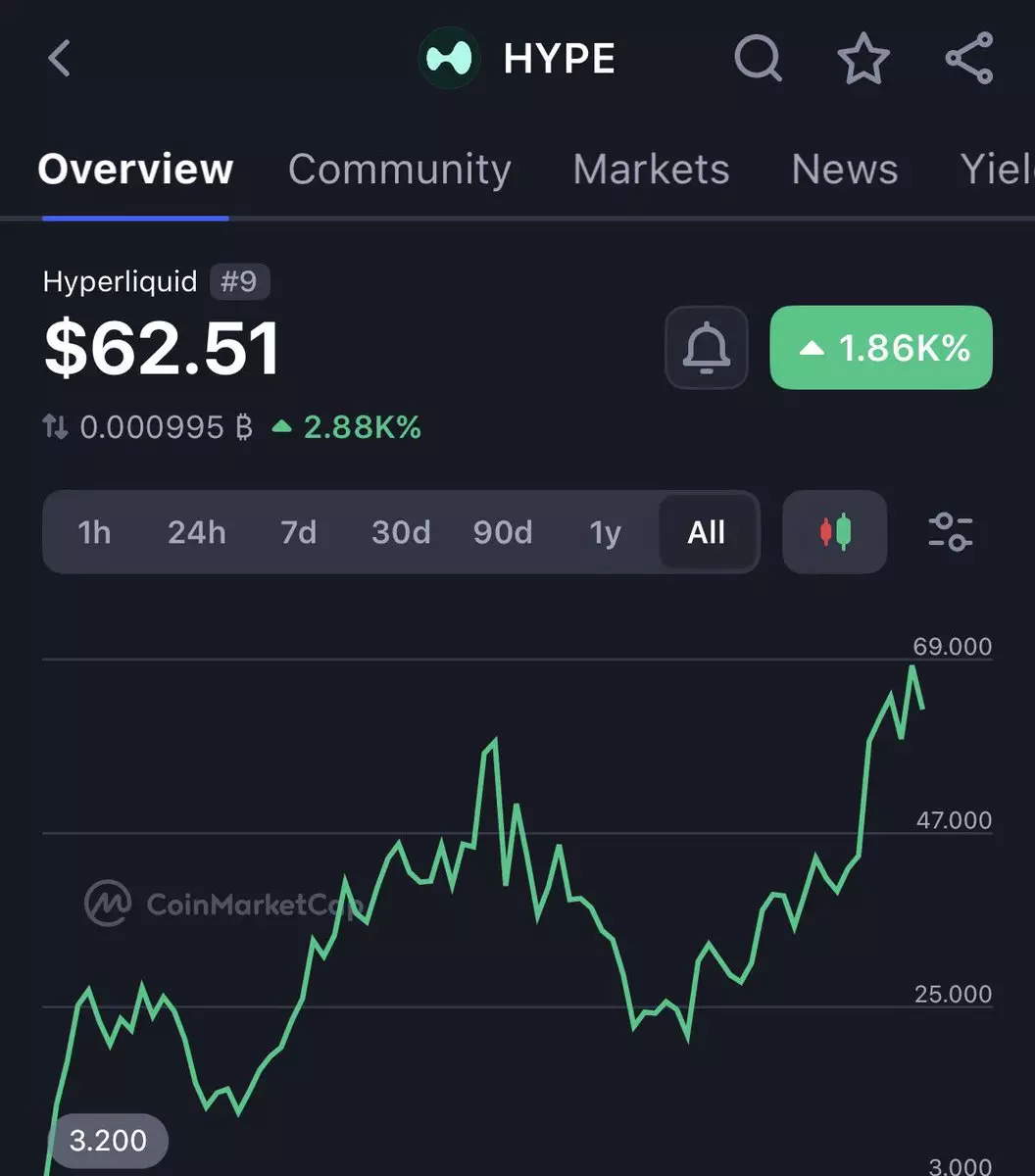This screenshot has width=1035, height=1176.
Task: Switch chart to 1y range
Action: point(606,532)
